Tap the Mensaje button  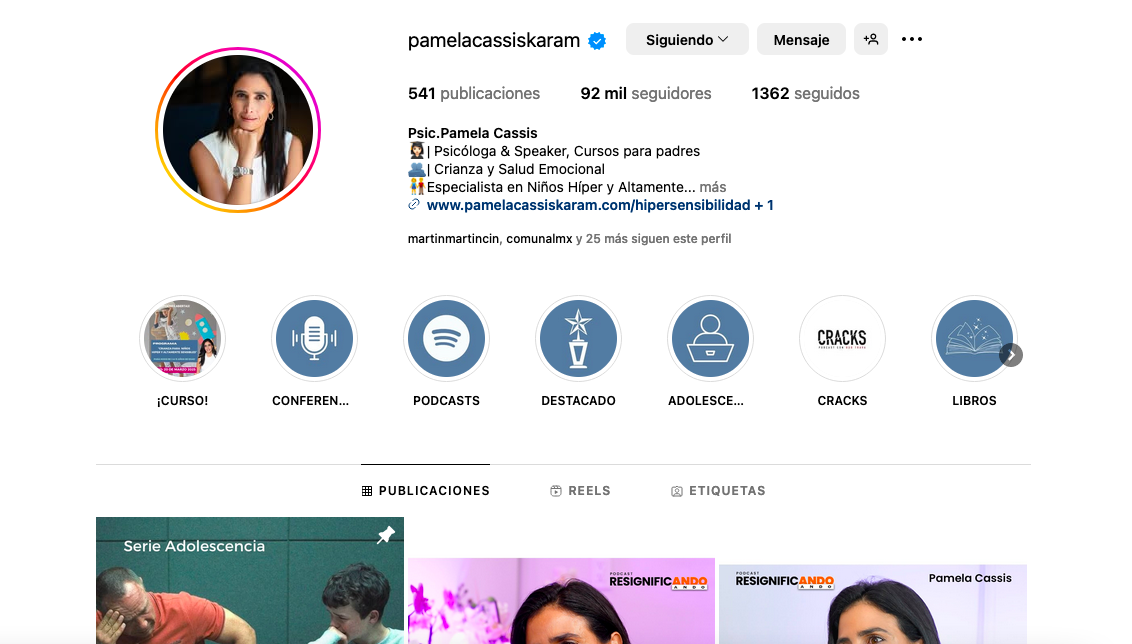[x=801, y=40]
